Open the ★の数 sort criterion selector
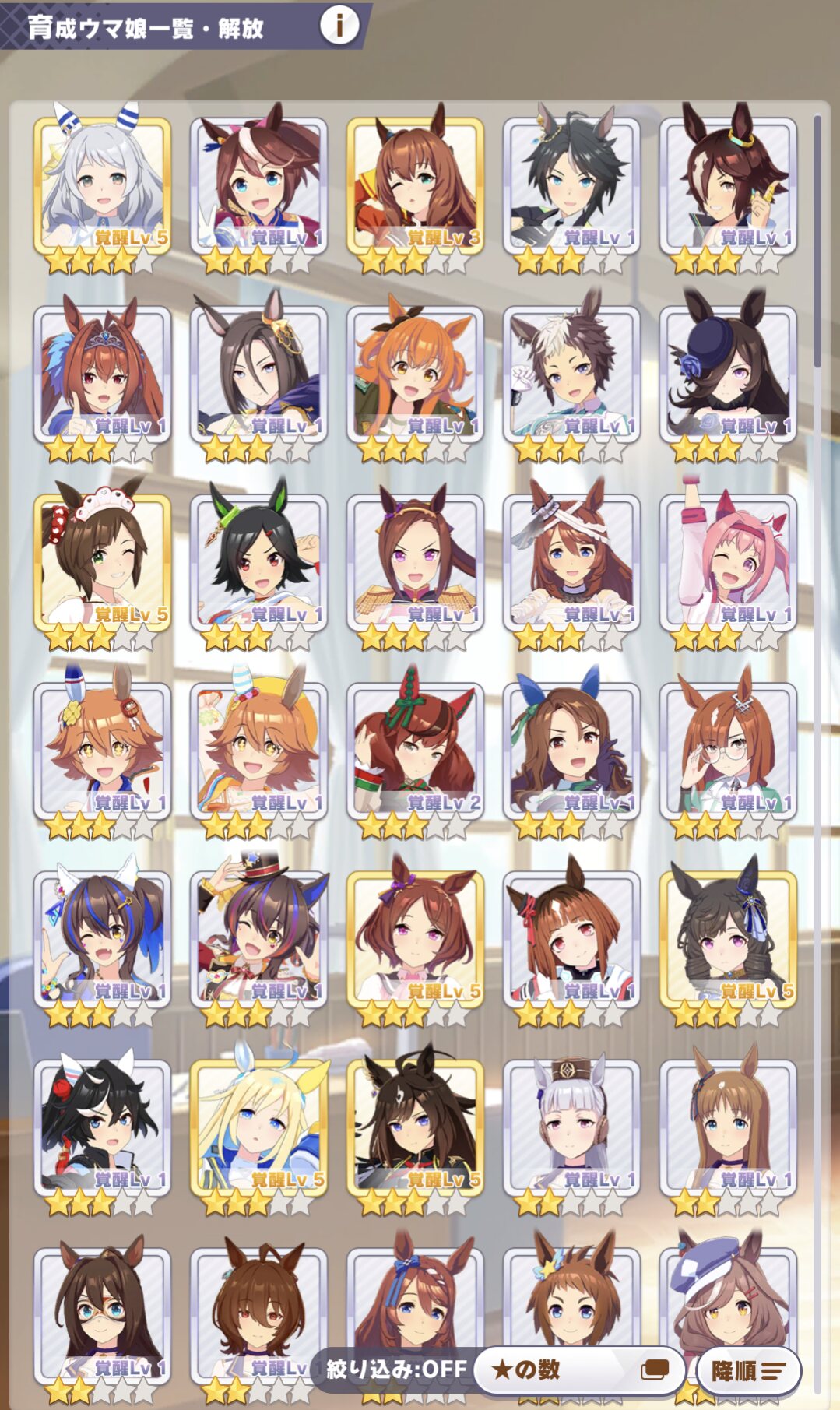840x1410 pixels. pyautogui.click(x=579, y=1370)
